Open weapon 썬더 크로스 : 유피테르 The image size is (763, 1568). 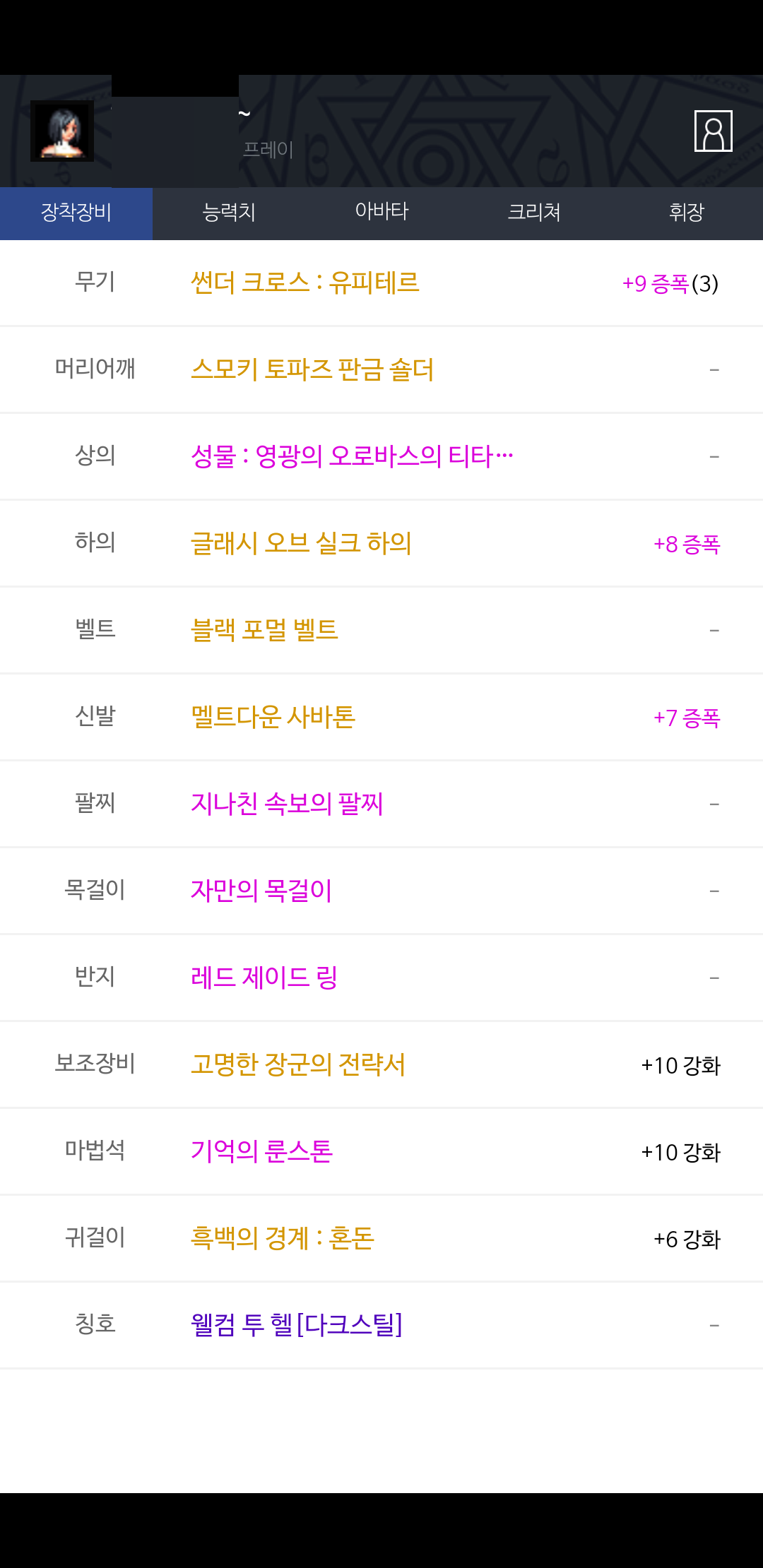pyautogui.click(x=305, y=283)
